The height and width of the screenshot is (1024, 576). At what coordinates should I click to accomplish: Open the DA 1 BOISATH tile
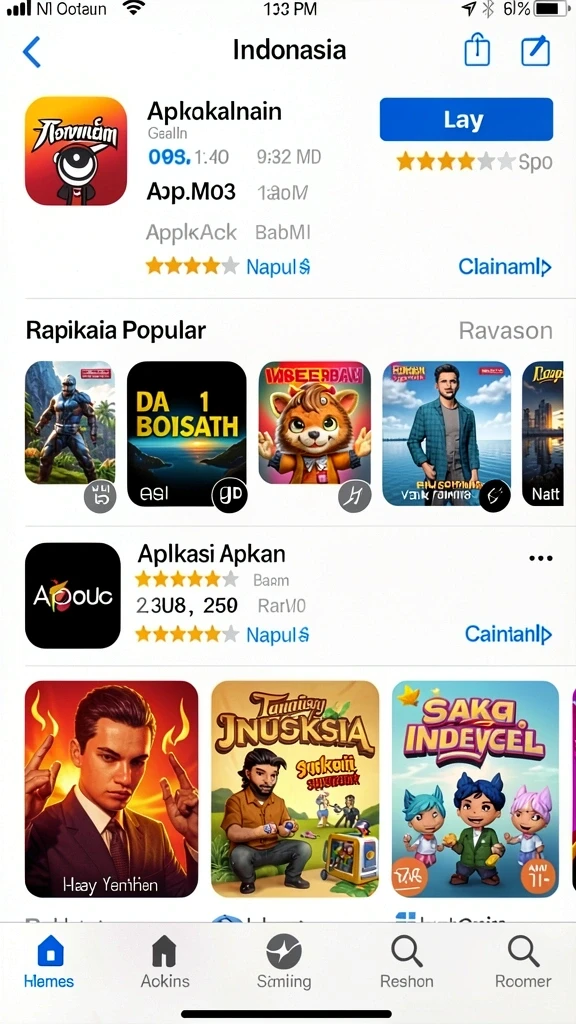point(186,434)
